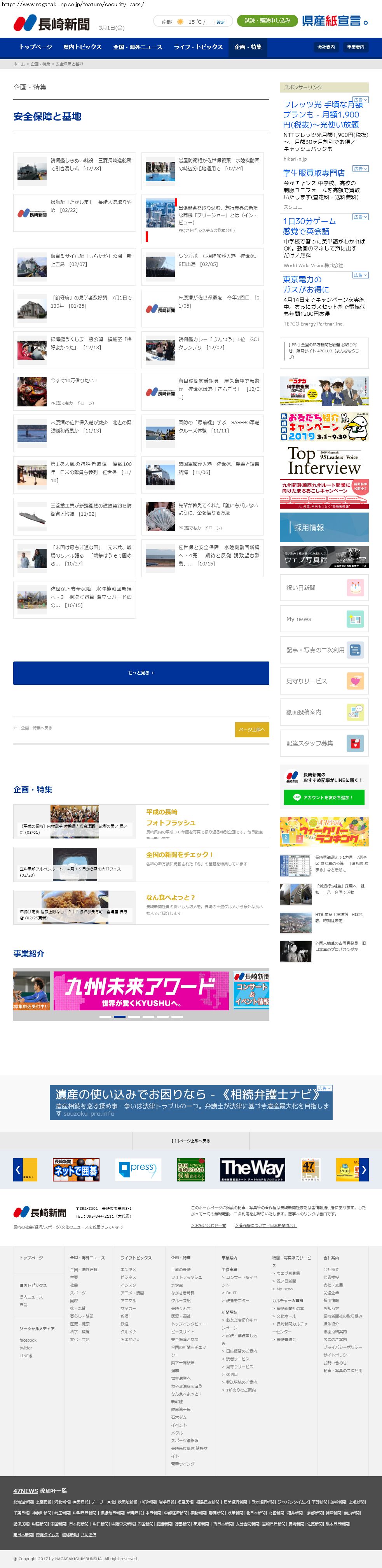Jump back up with ページ上部へ button
Image resolution: width=382 pixels, height=1568 pixels.
pyautogui.click(x=252, y=729)
